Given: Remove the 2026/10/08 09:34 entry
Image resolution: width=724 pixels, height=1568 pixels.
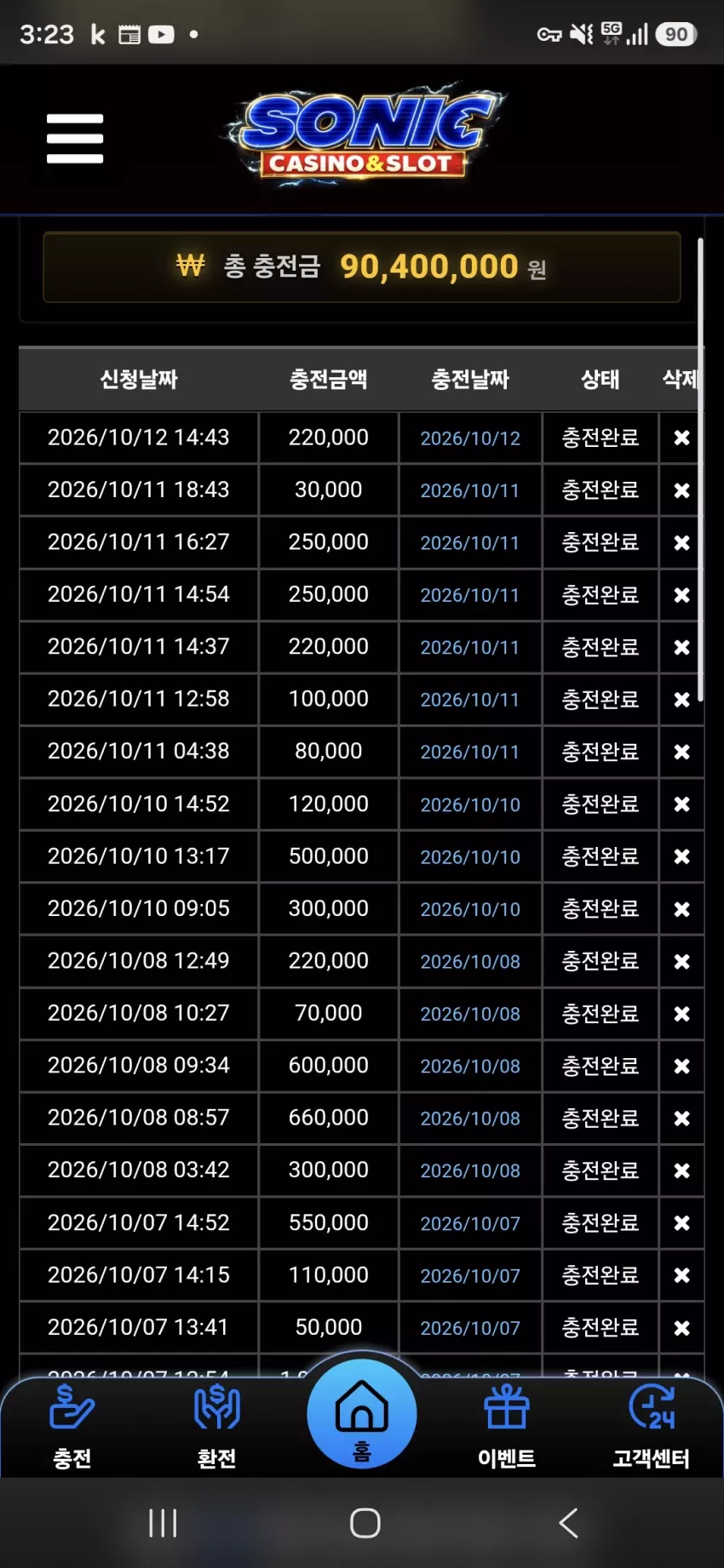Looking at the screenshot, I should 681,1066.
